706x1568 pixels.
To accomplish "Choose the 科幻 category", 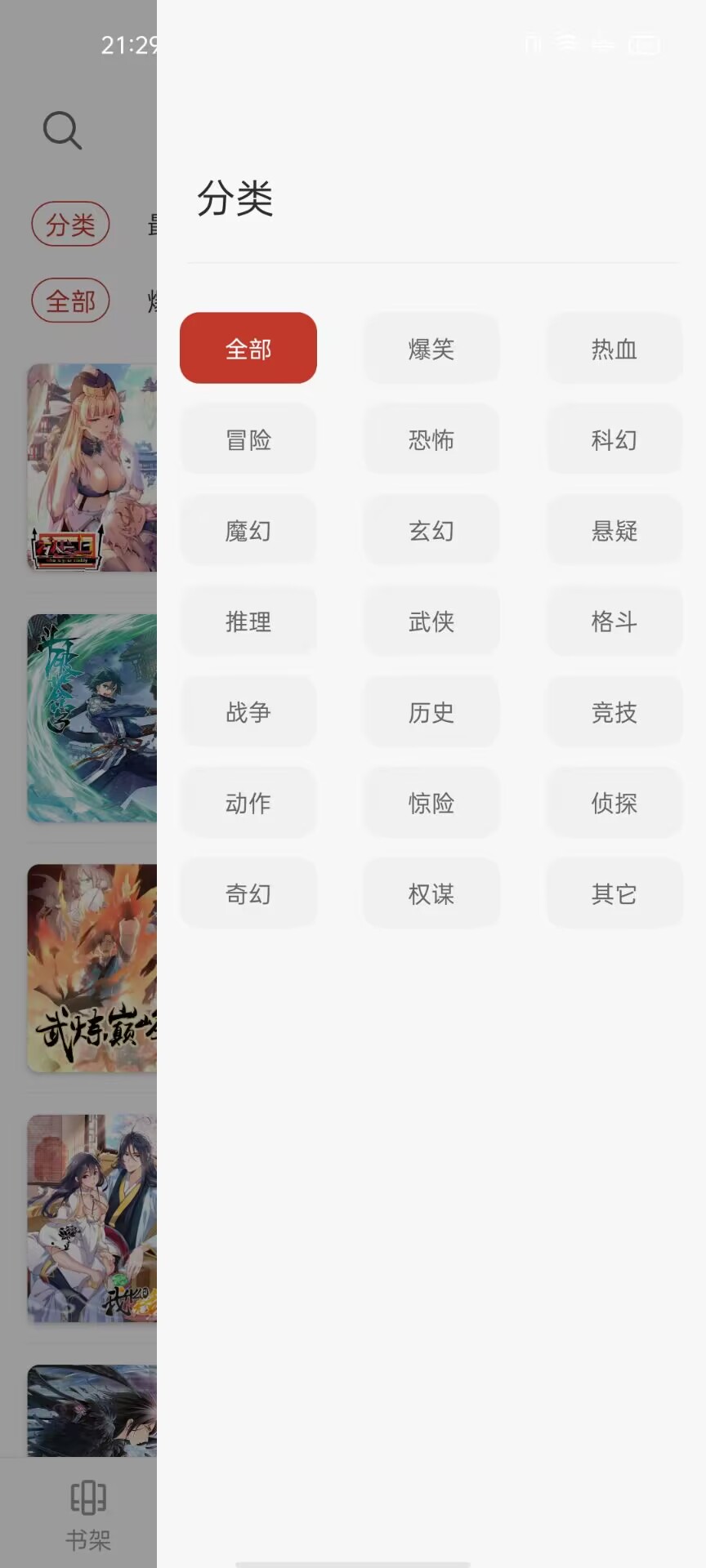I will coord(614,439).
